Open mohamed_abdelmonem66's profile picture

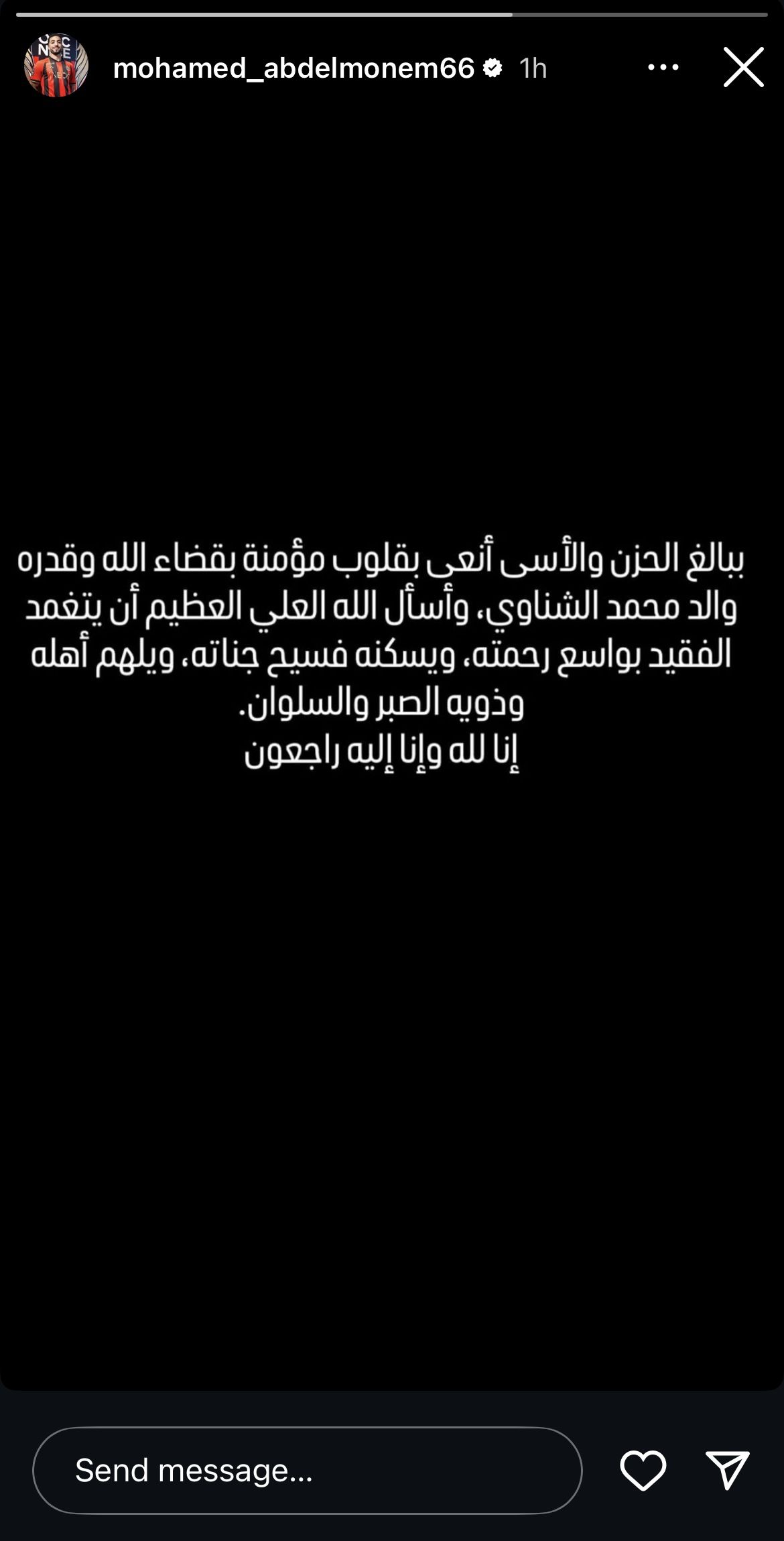[x=56, y=65]
